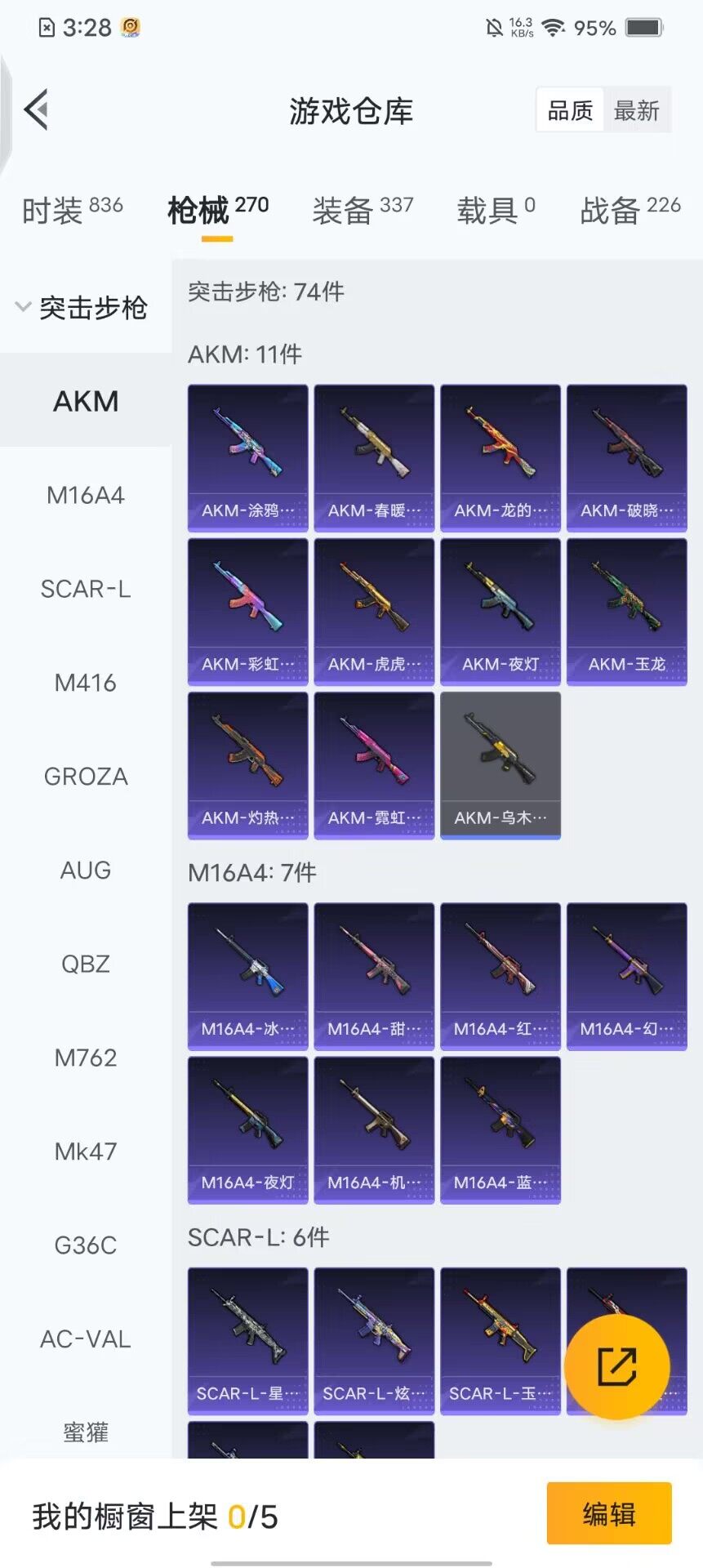Switch to the 载具 tab
This screenshot has width=703, height=1568.
pyautogui.click(x=495, y=210)
